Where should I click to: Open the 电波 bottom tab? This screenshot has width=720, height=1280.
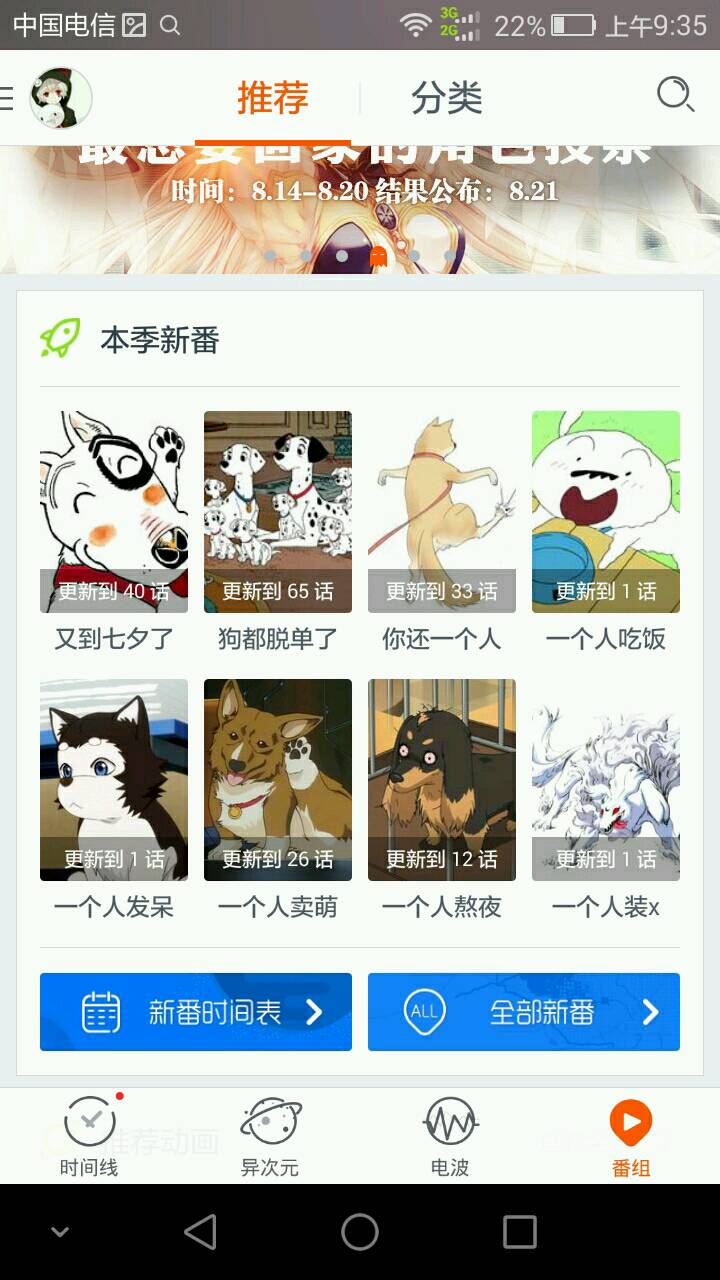(x=450, y=1136)
